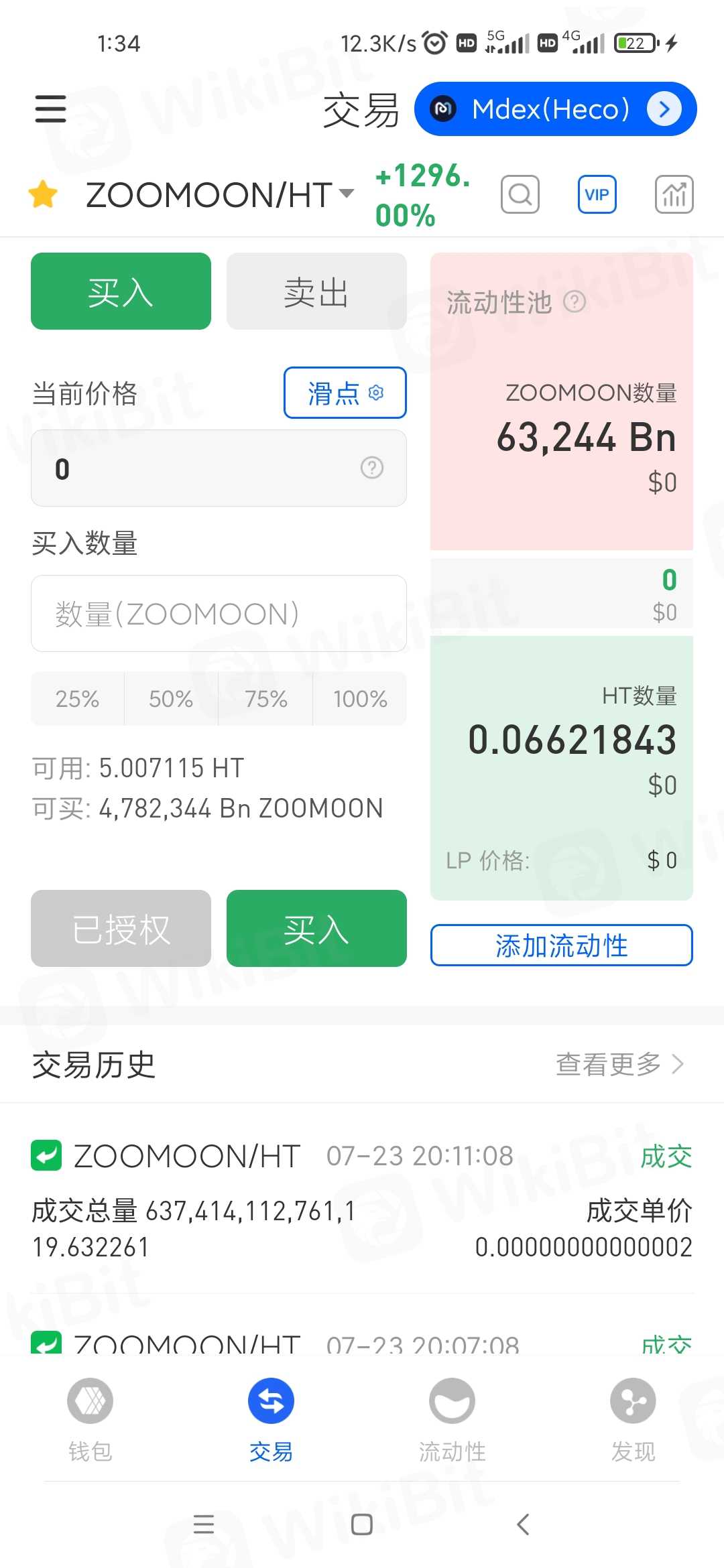Open the VIP icon

click(x=597, y=195)
